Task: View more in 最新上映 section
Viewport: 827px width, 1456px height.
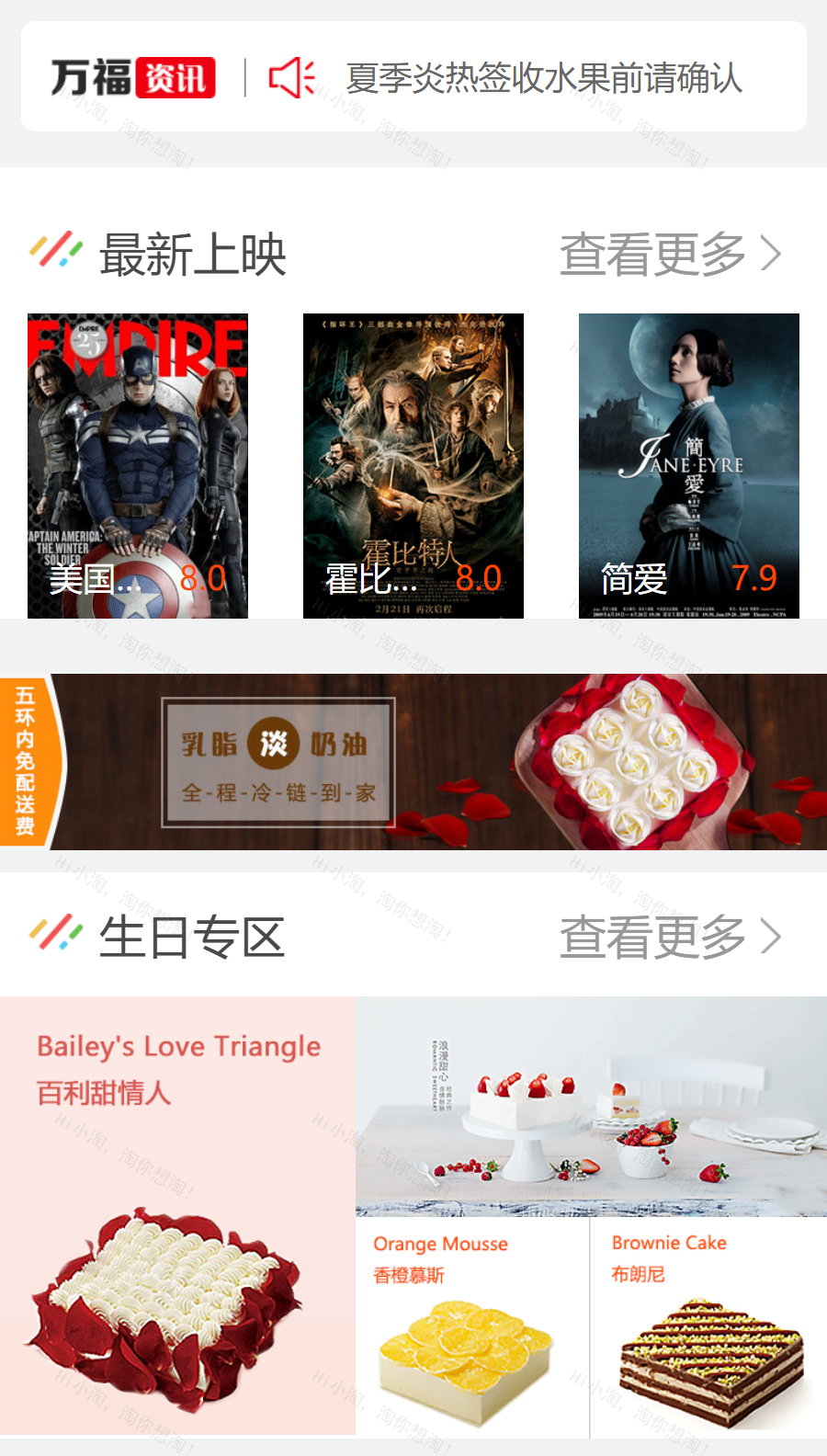Action: (x=671, y=255)
